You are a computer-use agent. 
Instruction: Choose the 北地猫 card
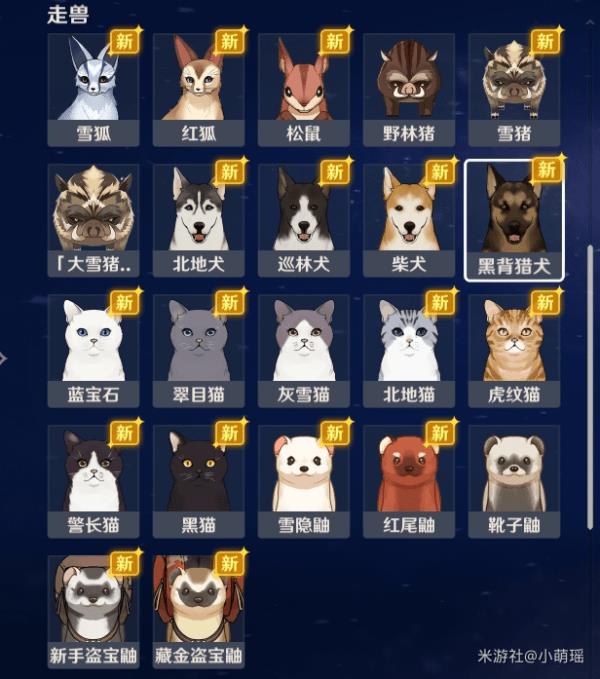(x=409, y=351)
